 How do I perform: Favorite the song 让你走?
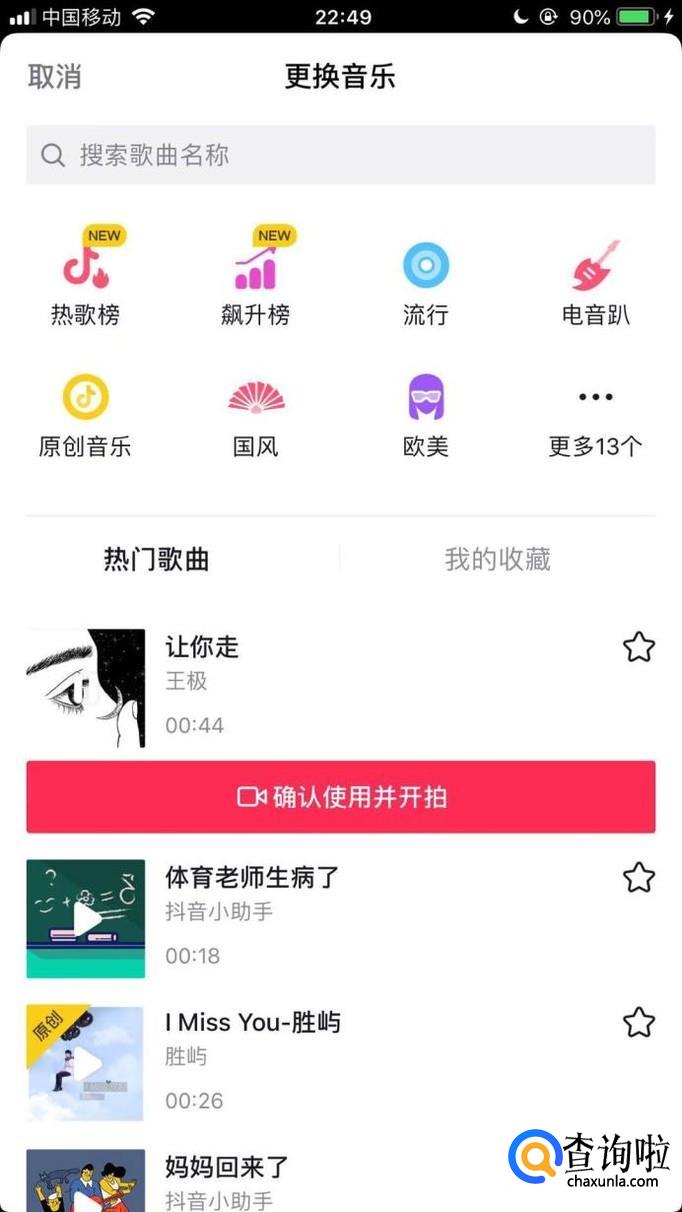click(639, 647)
